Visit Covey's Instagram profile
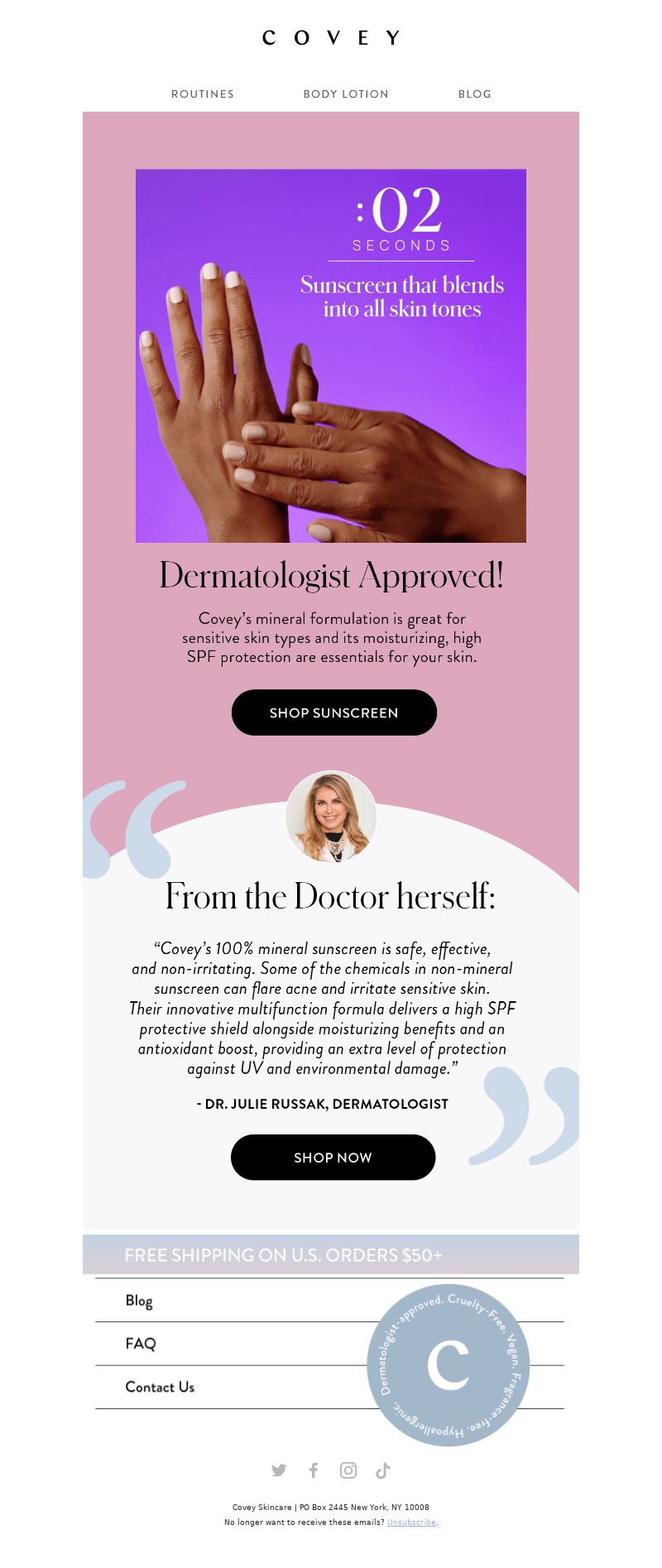662x1568 pixels. coord(348,1470)
